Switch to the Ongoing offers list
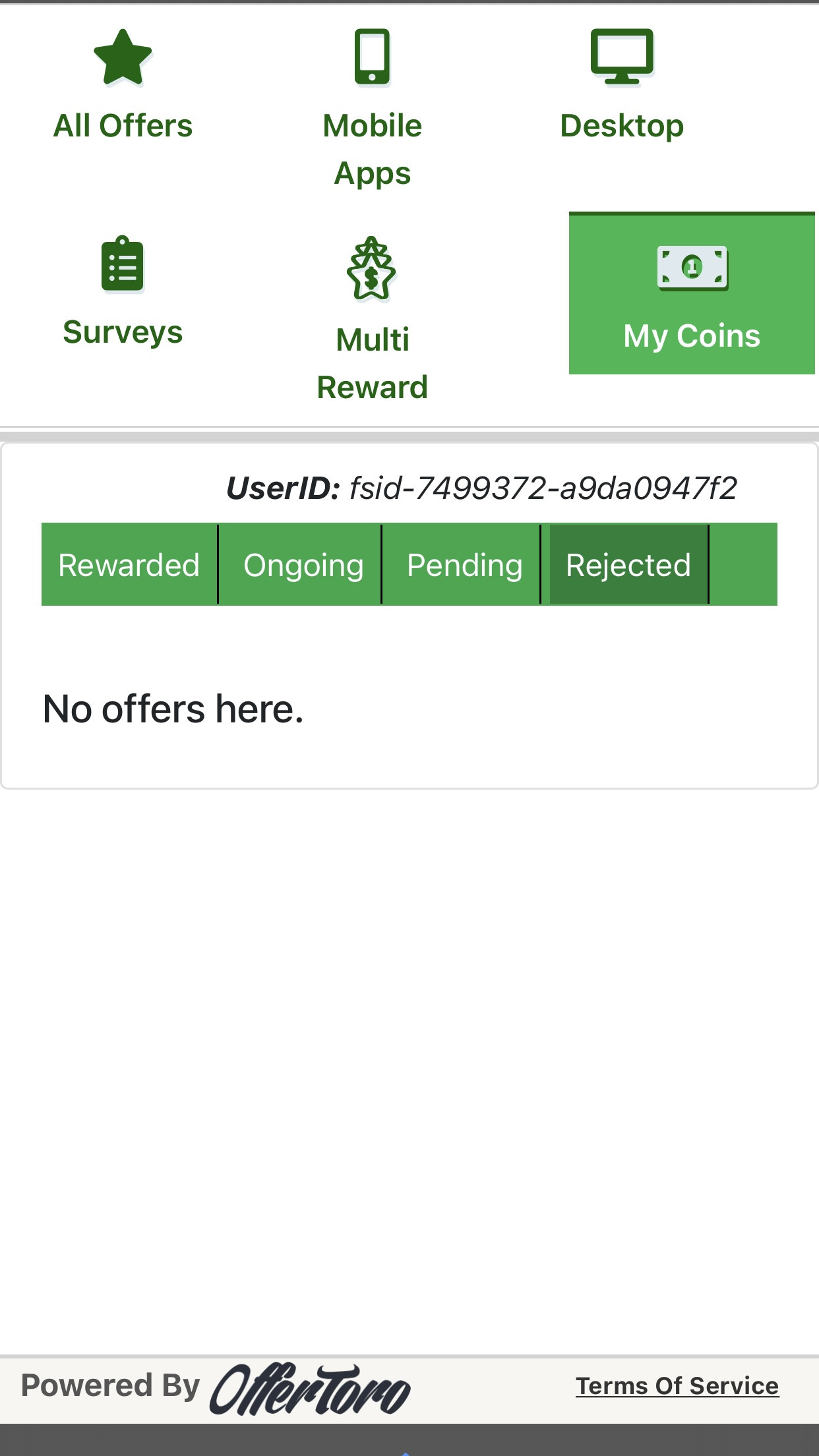 pos(303,564)
